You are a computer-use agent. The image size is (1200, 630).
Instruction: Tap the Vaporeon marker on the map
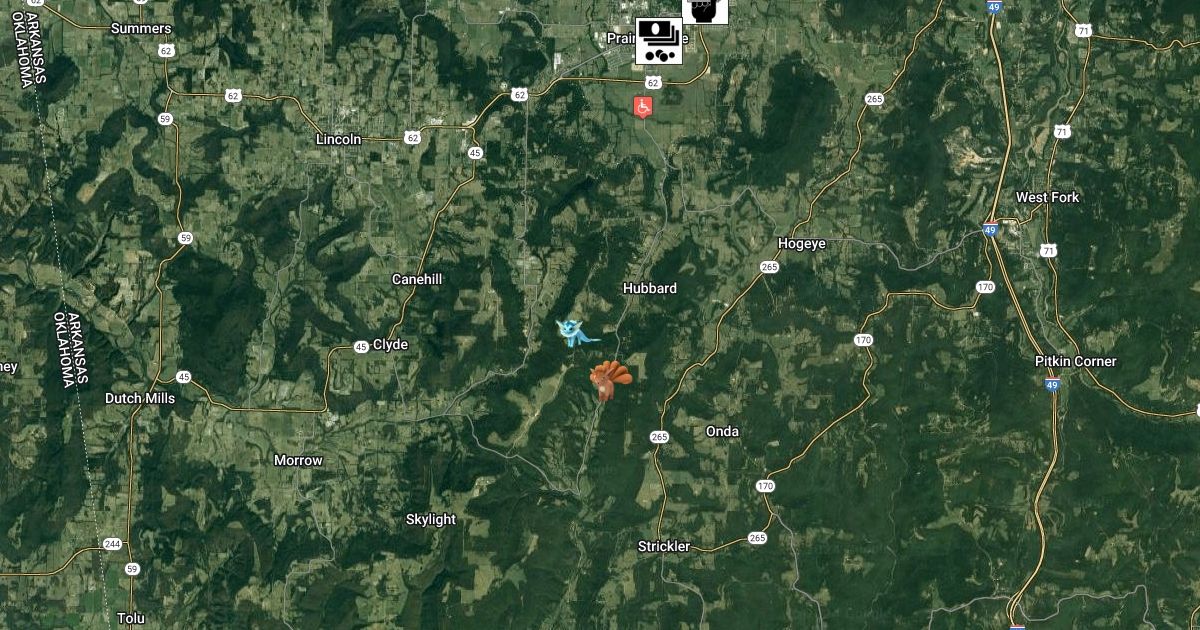(575, 334)
